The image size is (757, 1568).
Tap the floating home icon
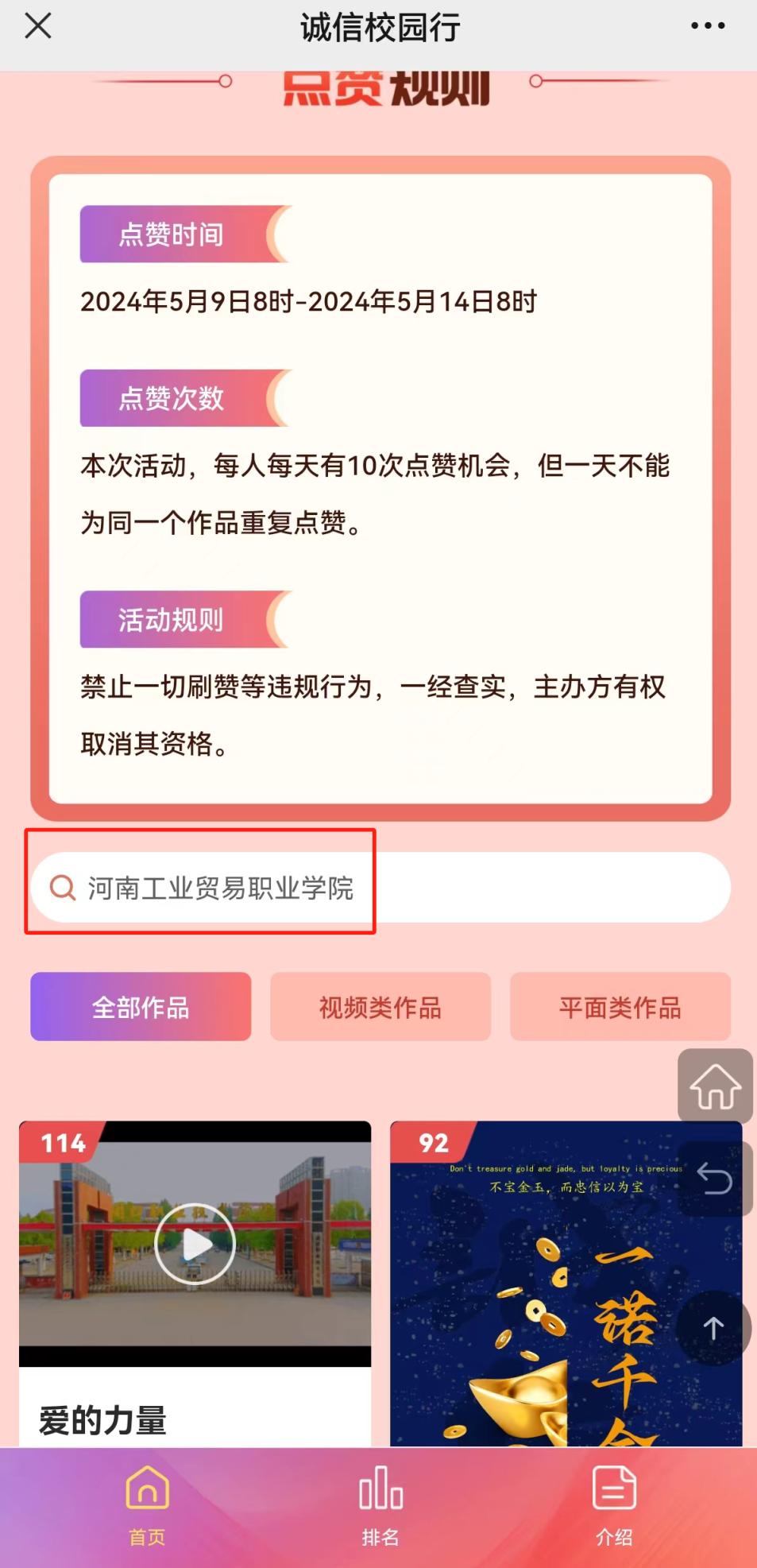pos(714,1086)
